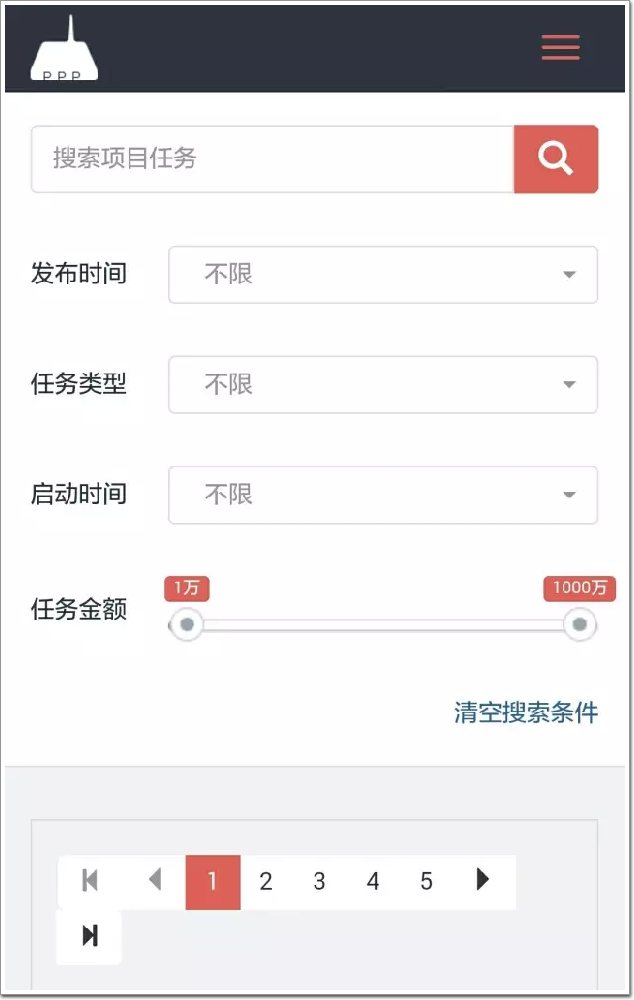Jump to the last page

click(90, 936)
